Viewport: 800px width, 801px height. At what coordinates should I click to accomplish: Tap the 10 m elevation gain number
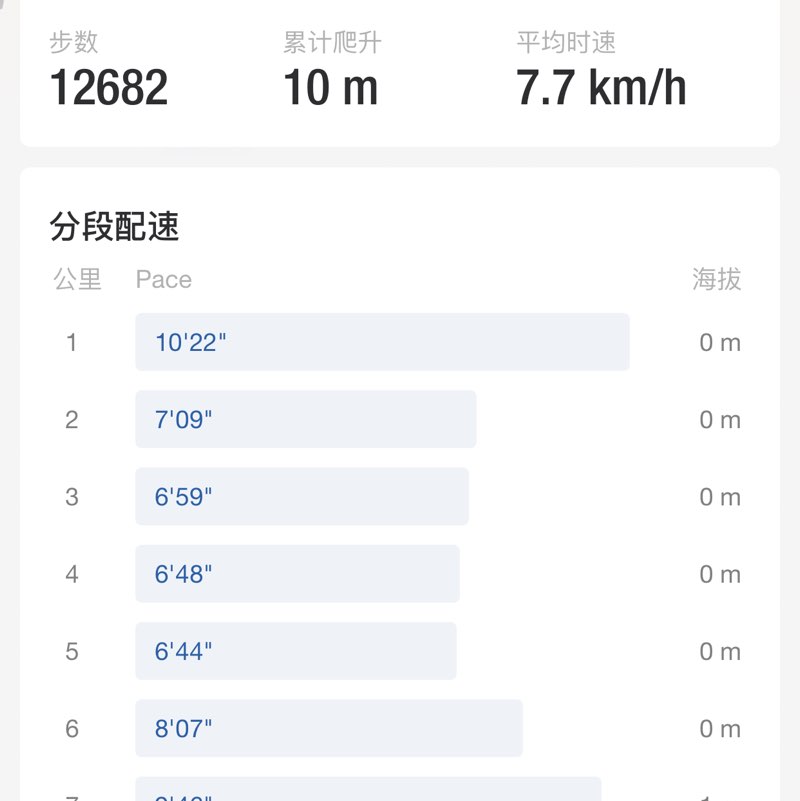(330, 88)
